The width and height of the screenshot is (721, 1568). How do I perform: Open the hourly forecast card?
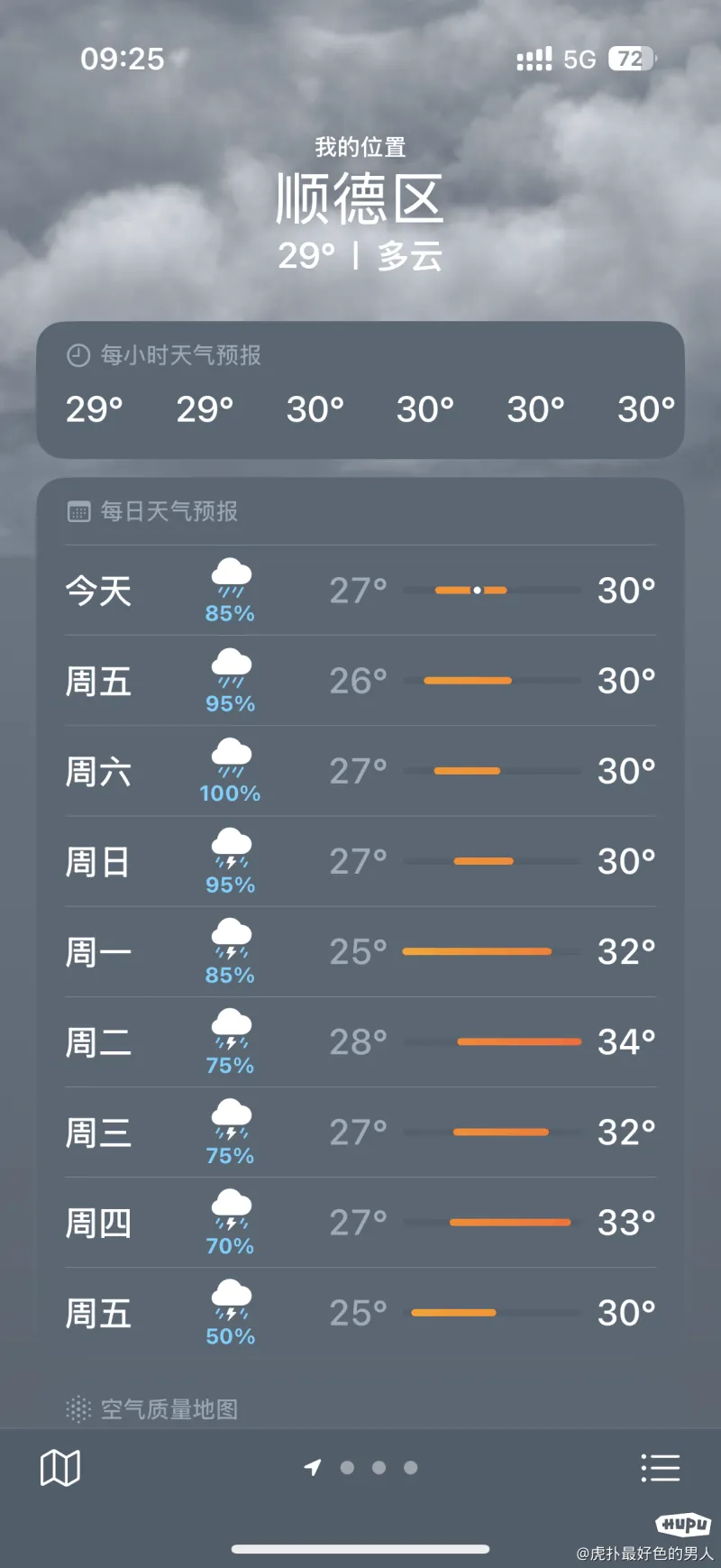(360, 390)
